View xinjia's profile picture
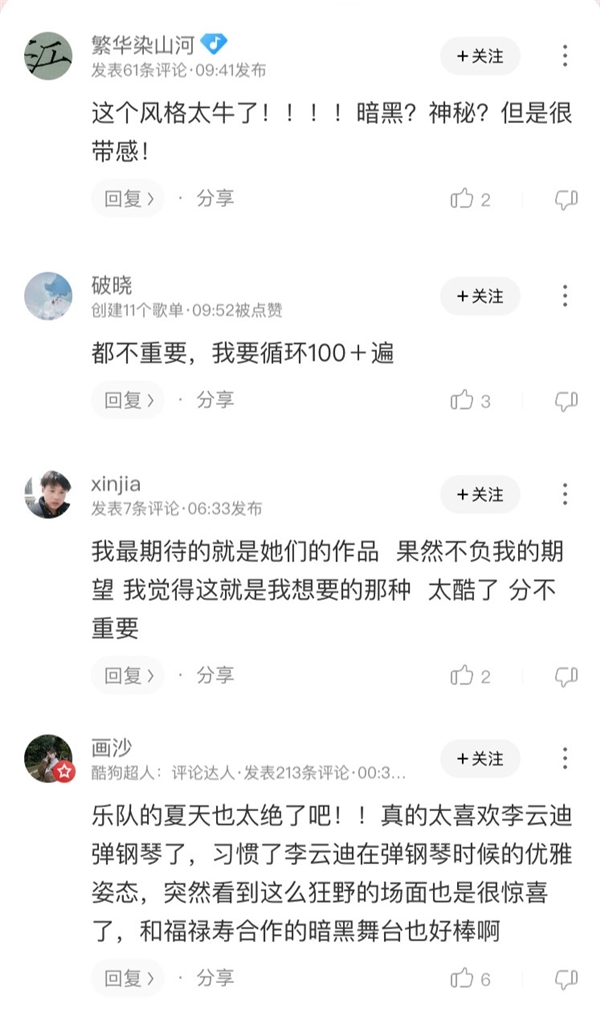 [48, 494]
